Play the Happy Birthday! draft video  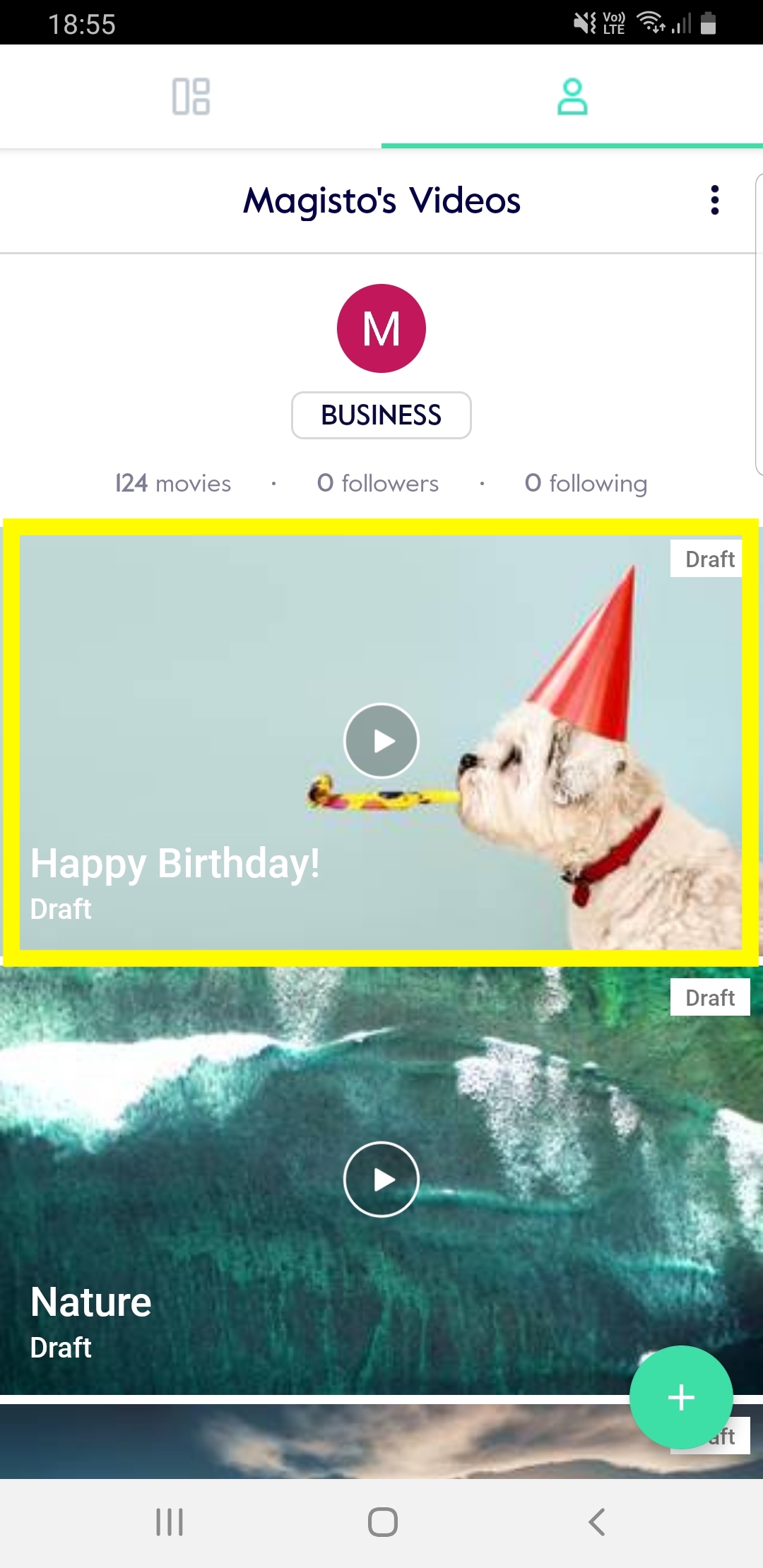[381, 741]
